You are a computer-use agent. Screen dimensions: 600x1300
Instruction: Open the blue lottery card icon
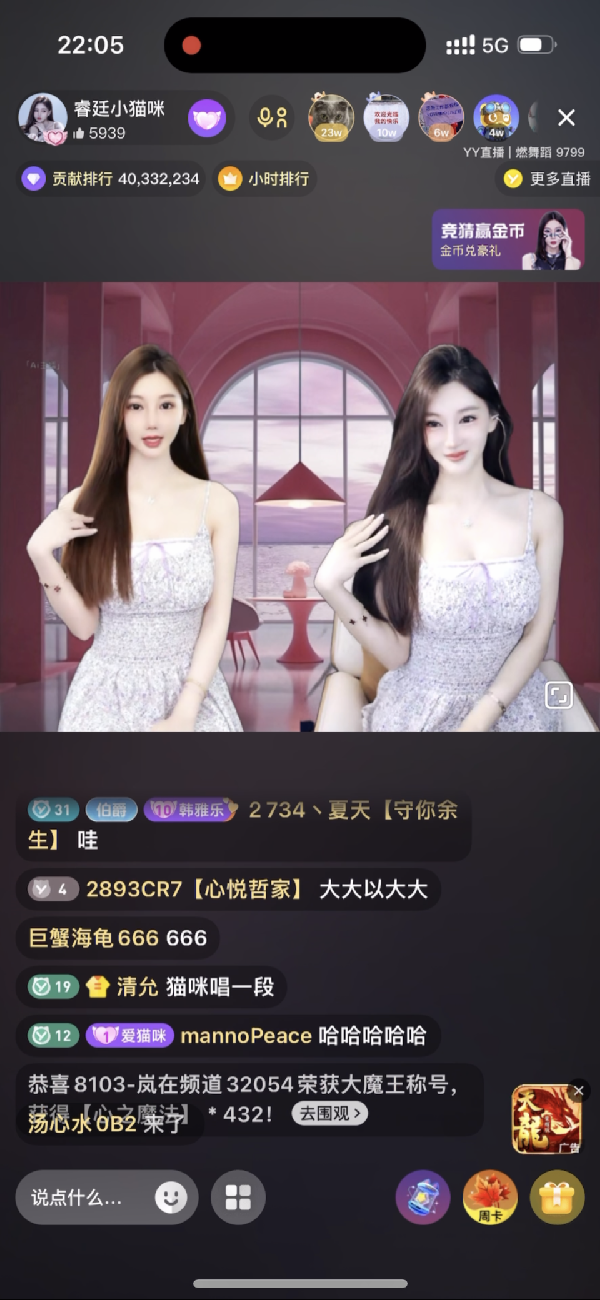pos(423,1197)
